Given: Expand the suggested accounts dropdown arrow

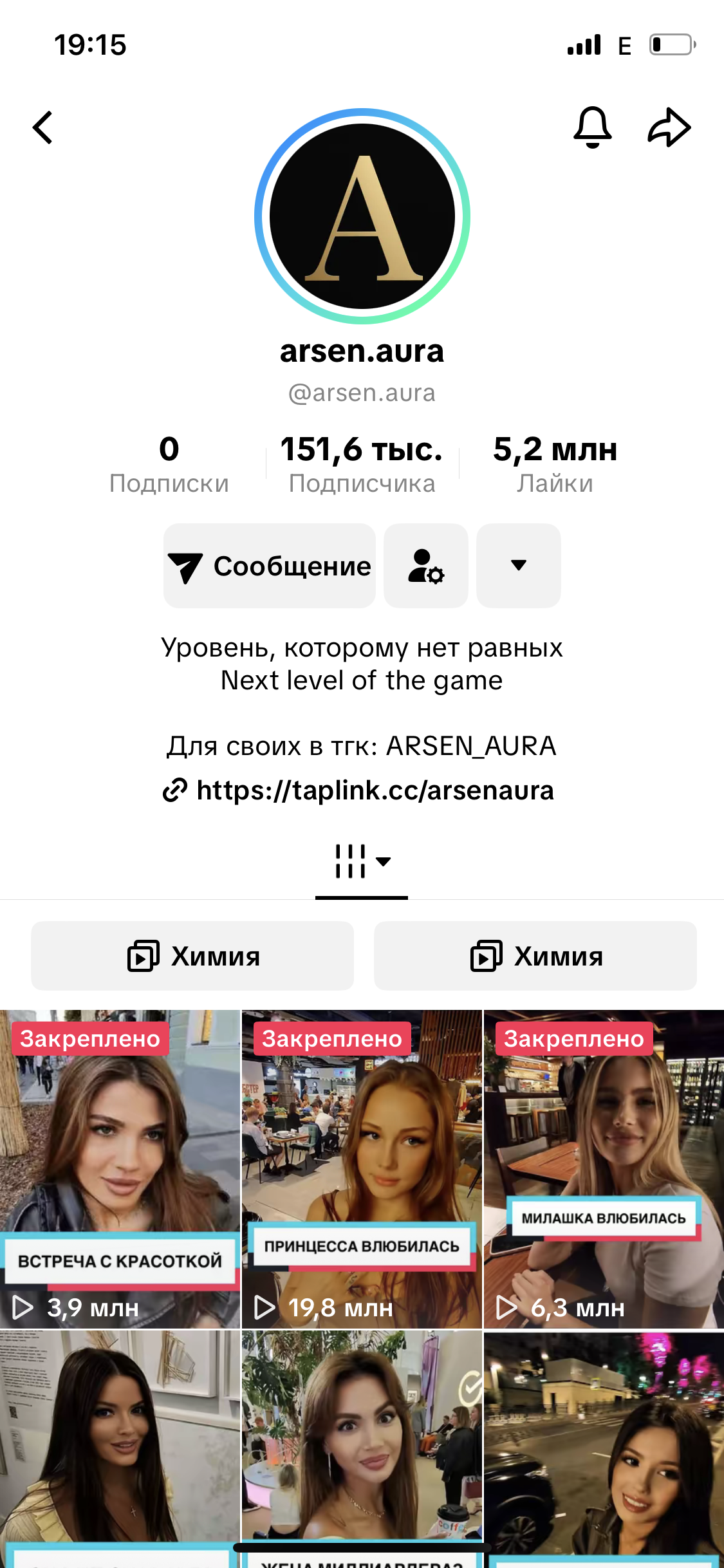Looking at the screenshot, I should pos(518,566).
